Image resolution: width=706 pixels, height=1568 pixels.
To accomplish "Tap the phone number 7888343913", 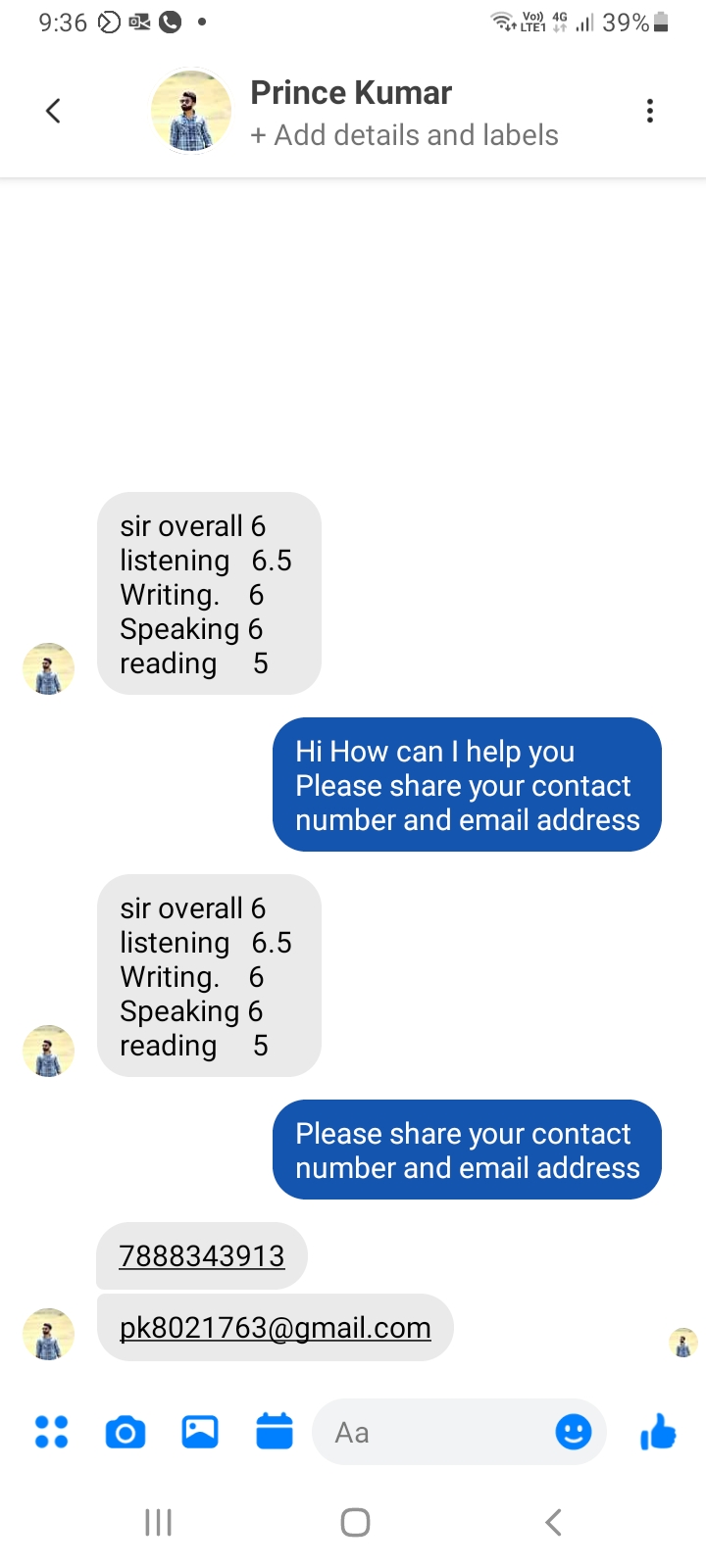I will tap(202, 1255).
